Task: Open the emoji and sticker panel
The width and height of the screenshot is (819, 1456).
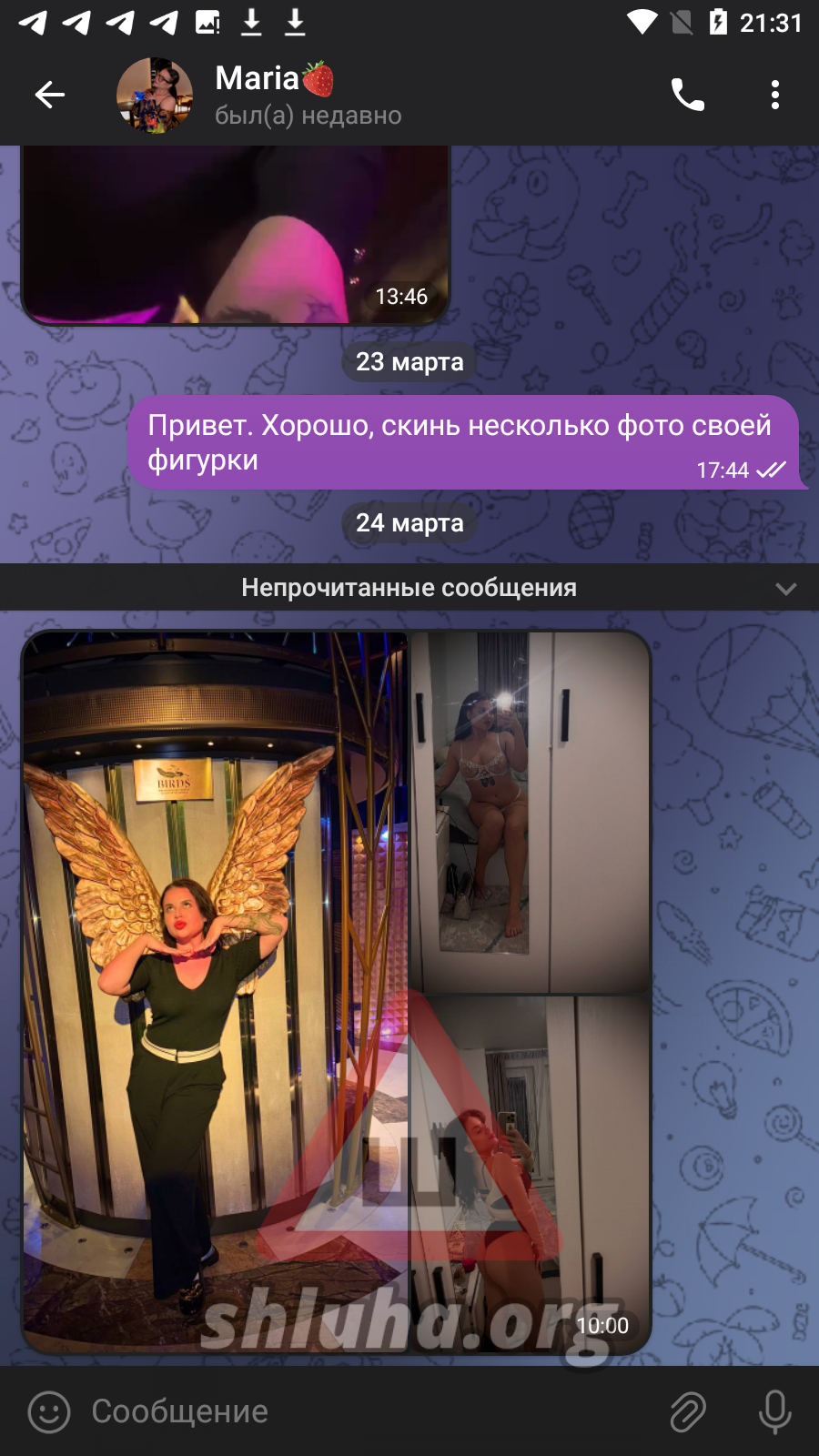Action: click(49, 1412)
